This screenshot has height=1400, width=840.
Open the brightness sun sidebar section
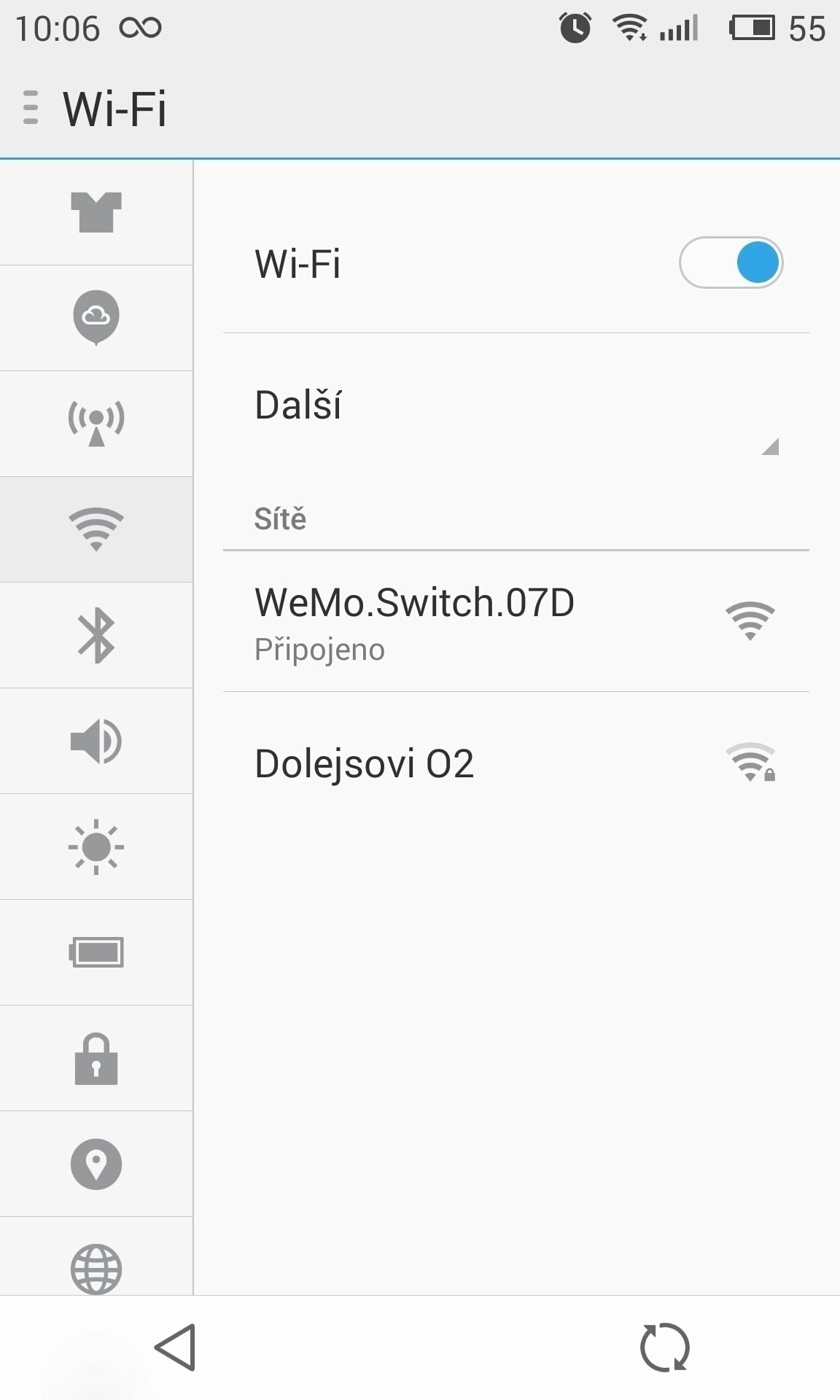96,847
